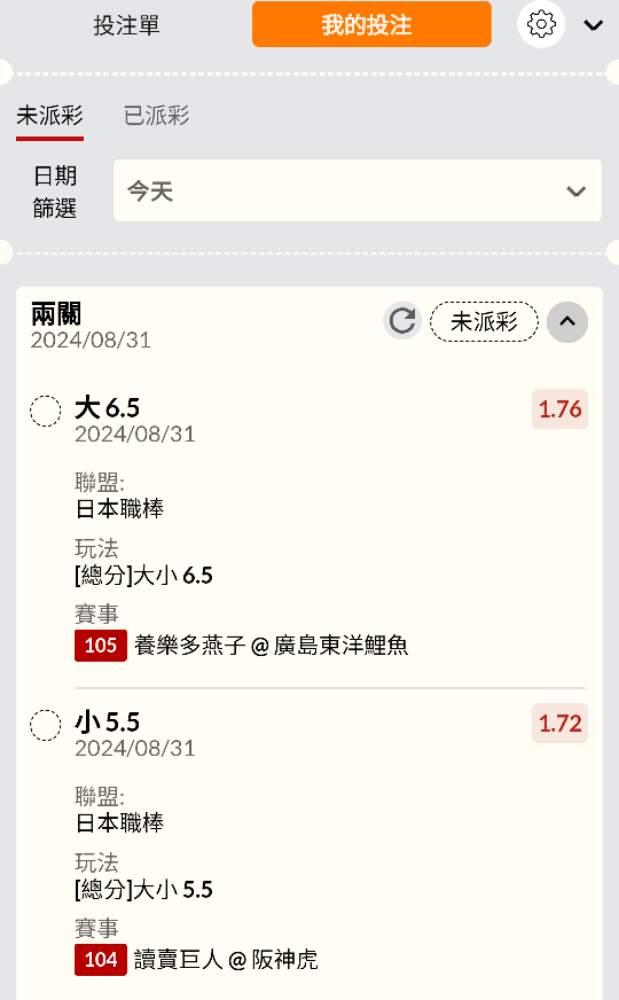Refresh the 兩關 bet slip

point(402,321)
